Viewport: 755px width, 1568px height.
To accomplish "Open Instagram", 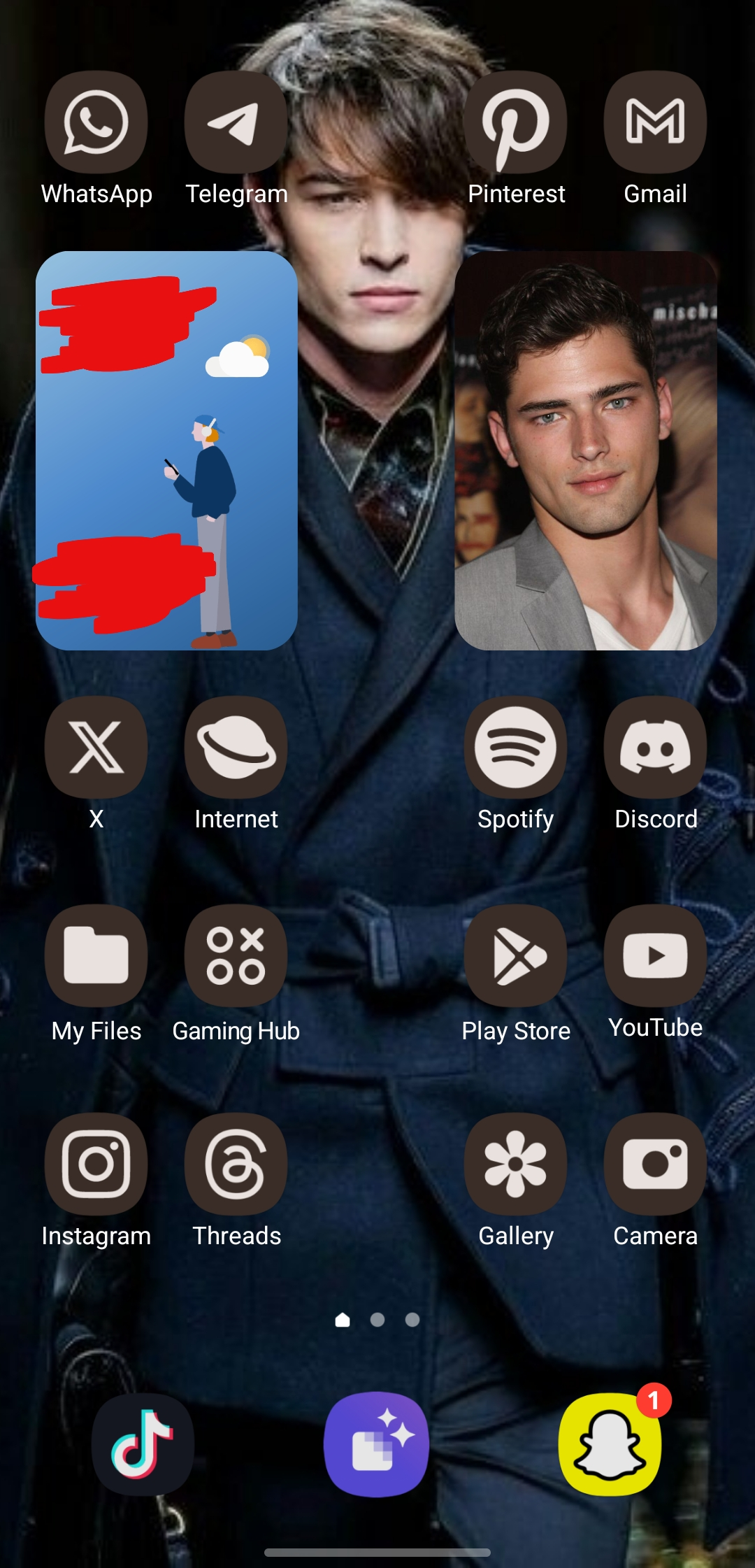I will point(96,1164).
